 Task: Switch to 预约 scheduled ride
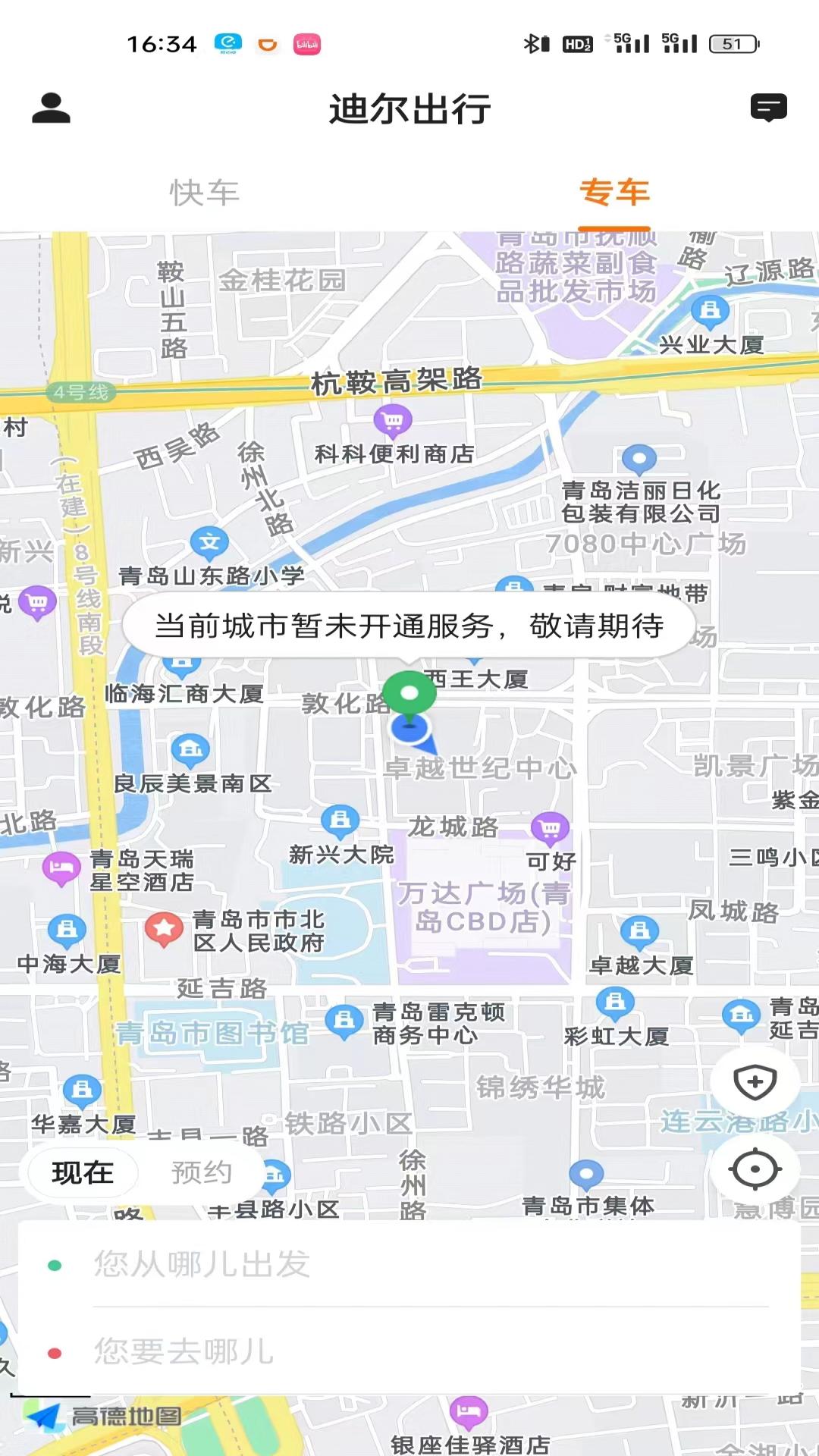[201, 1172]
